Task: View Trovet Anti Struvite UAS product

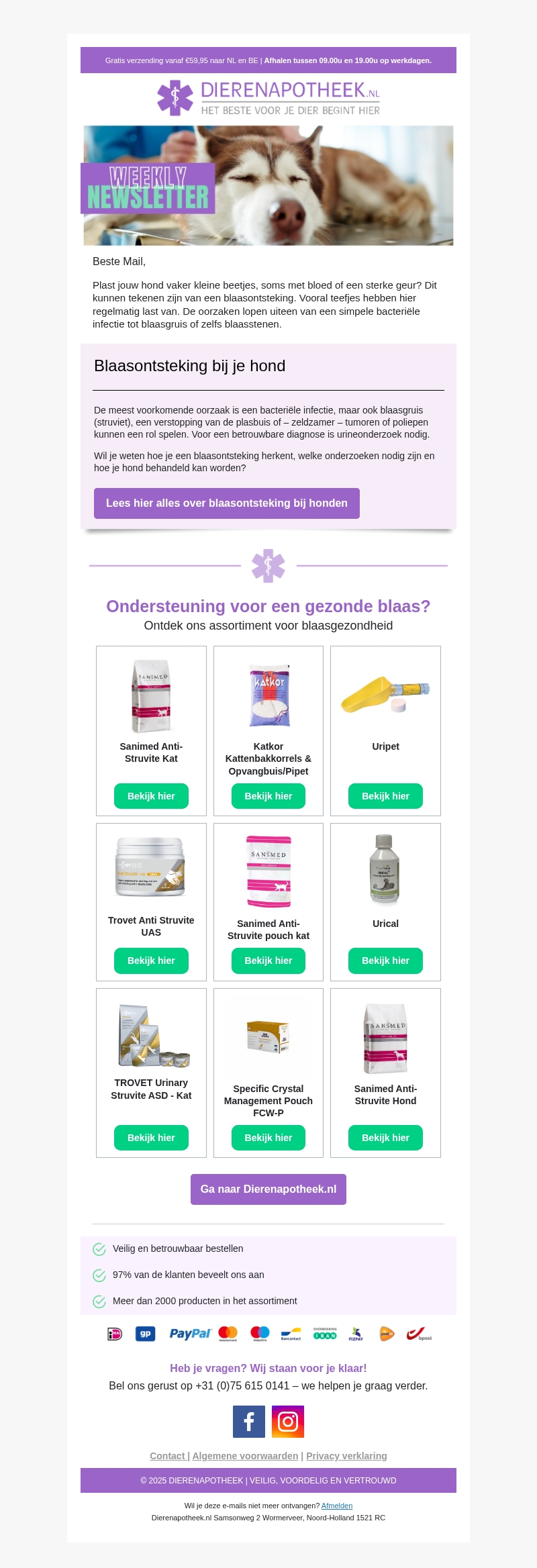Action: (x=151, y=960)
